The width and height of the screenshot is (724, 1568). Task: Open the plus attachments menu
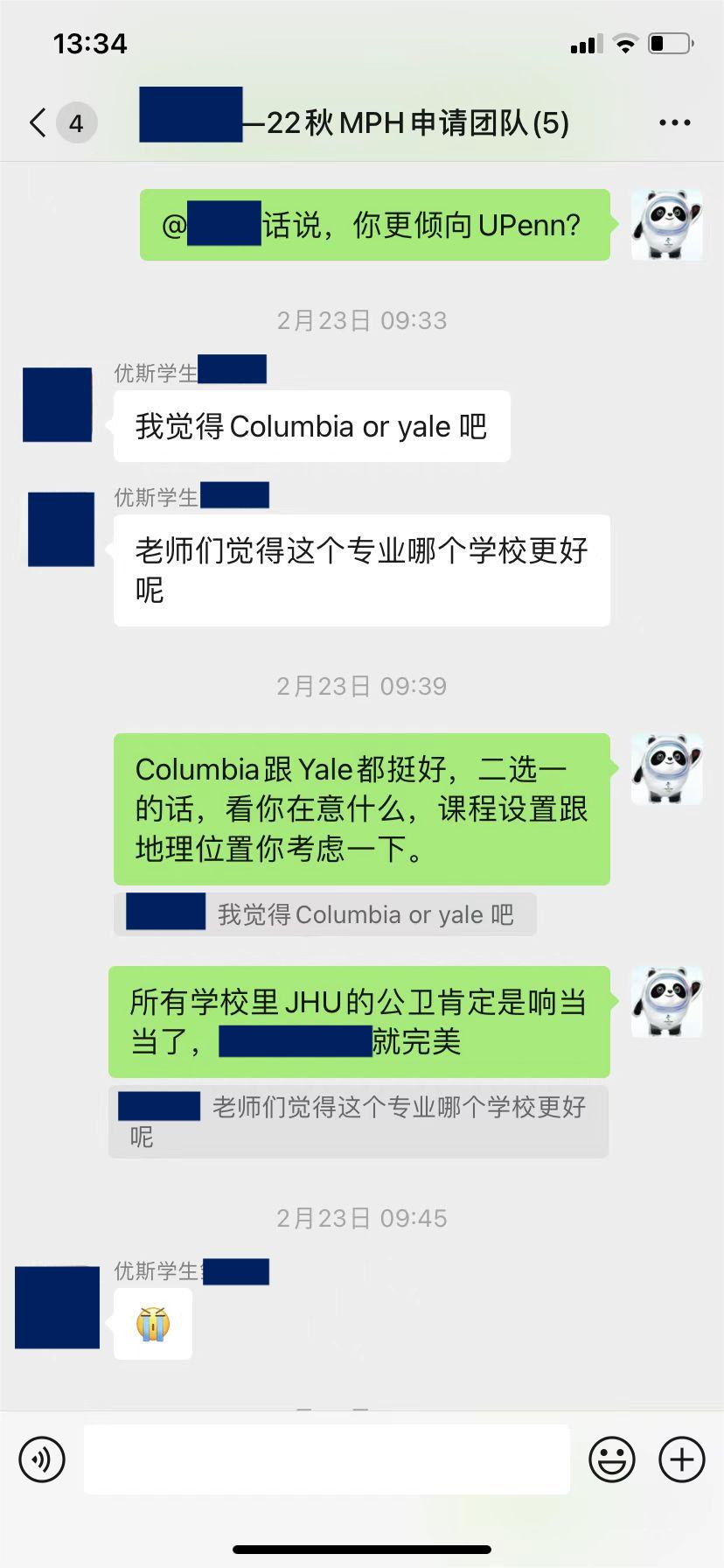click(x=681, y=1459)
